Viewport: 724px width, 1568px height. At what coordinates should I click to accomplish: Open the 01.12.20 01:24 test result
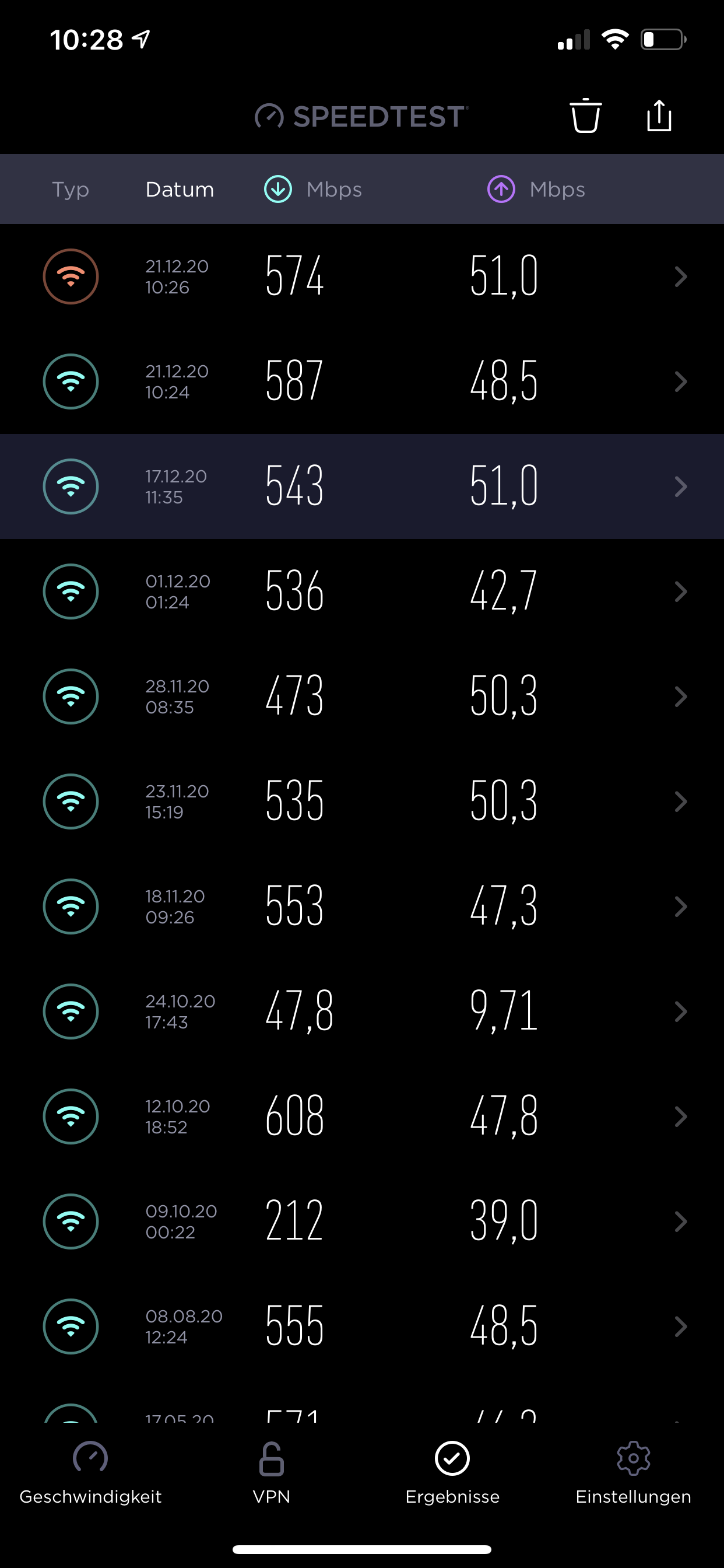(x=362, y=591)
